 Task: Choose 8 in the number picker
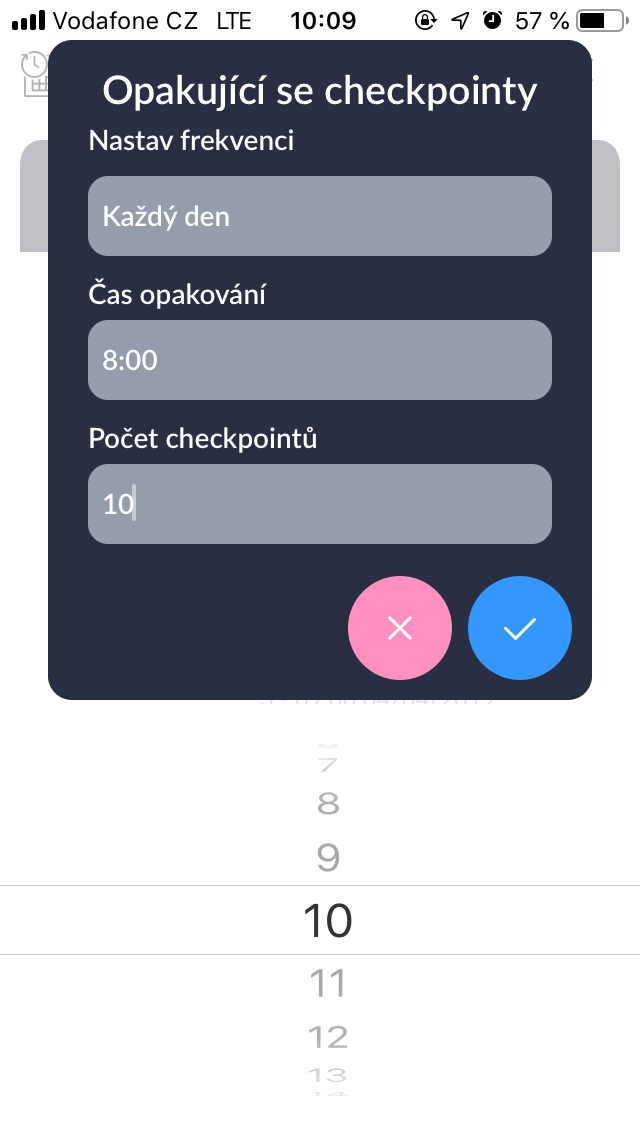tap(328, 804)
